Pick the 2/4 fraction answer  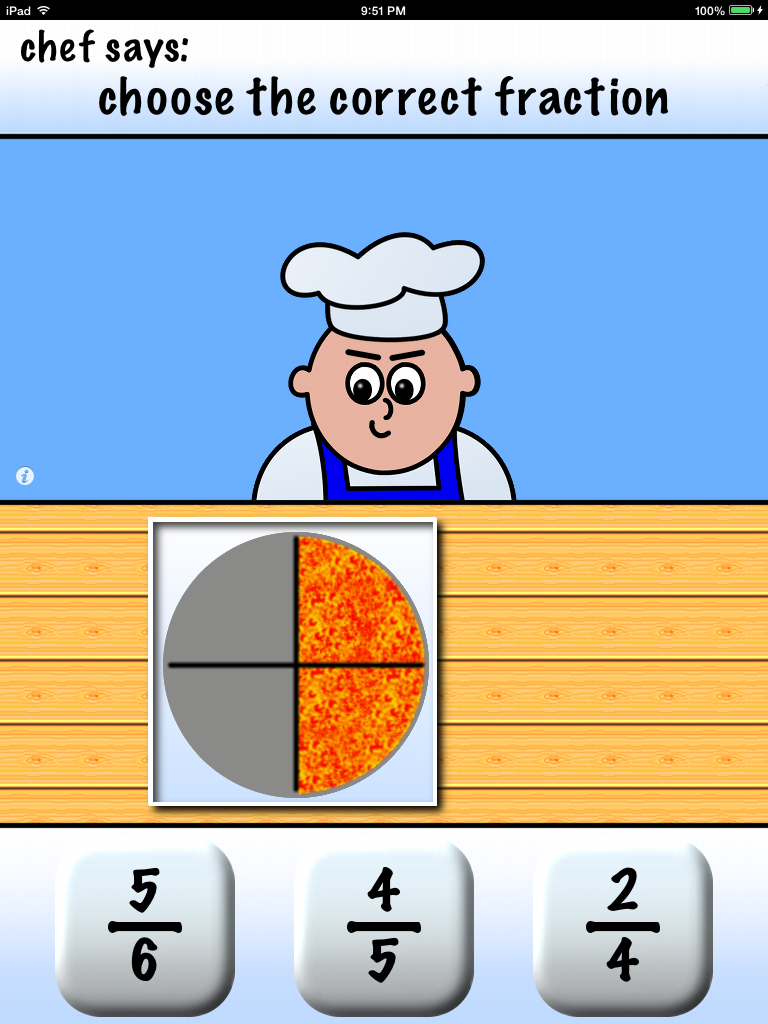click(623, 927)
